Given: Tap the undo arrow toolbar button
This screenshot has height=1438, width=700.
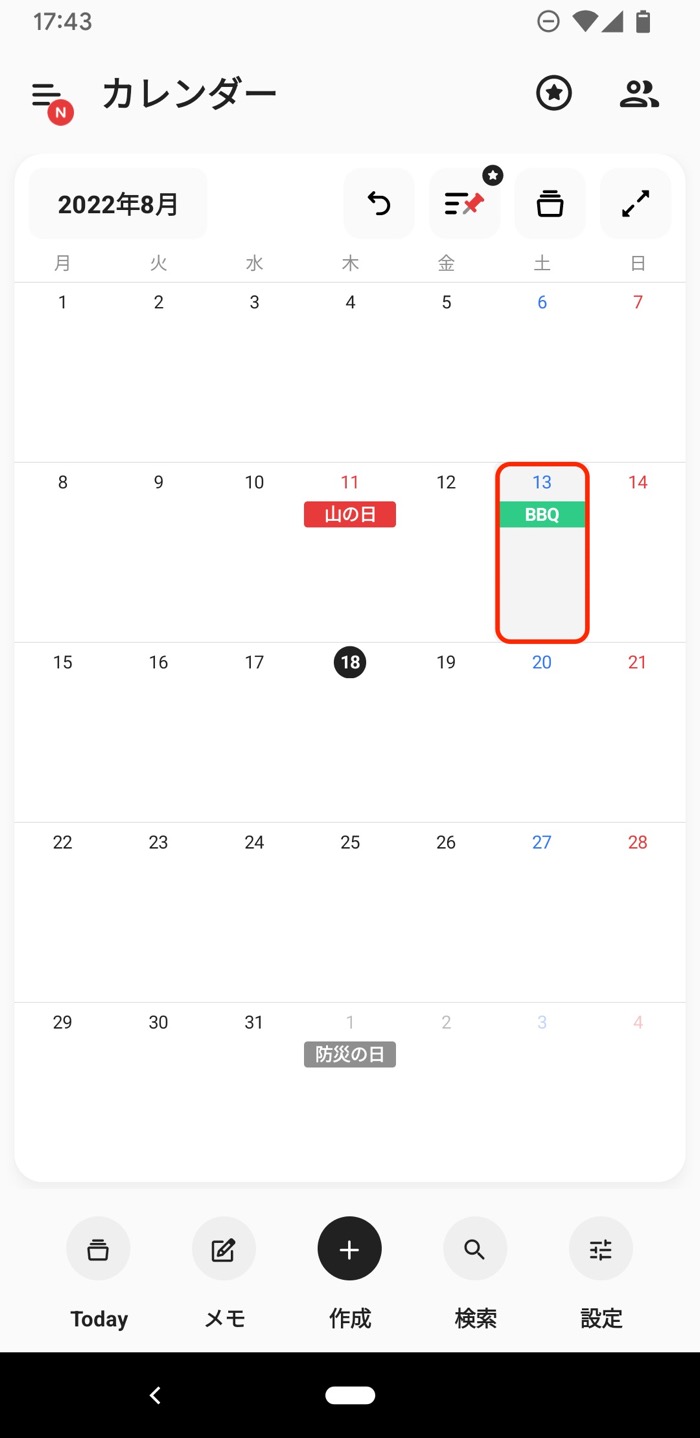Looking at the screenshot, I should 379,204.
